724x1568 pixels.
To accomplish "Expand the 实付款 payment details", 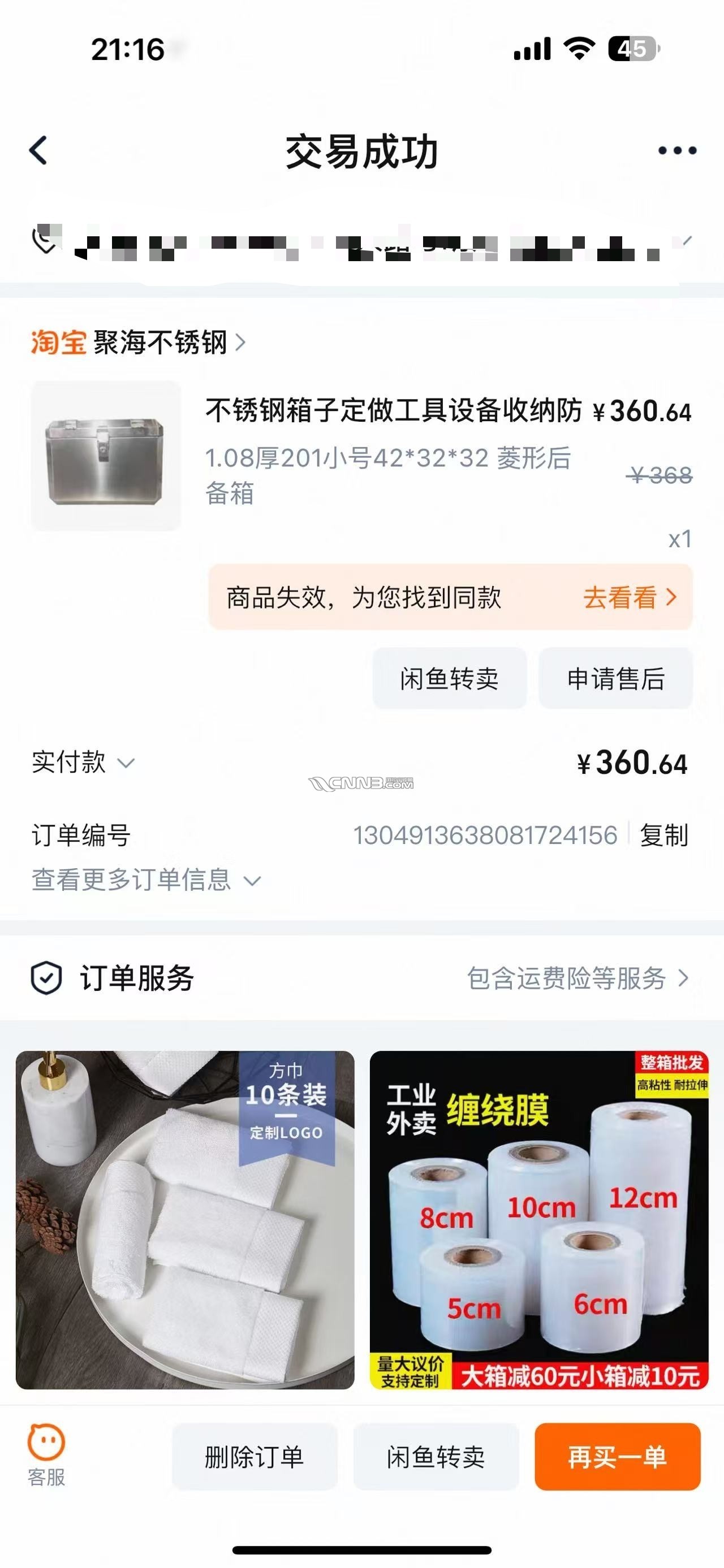I will [83, 763].
